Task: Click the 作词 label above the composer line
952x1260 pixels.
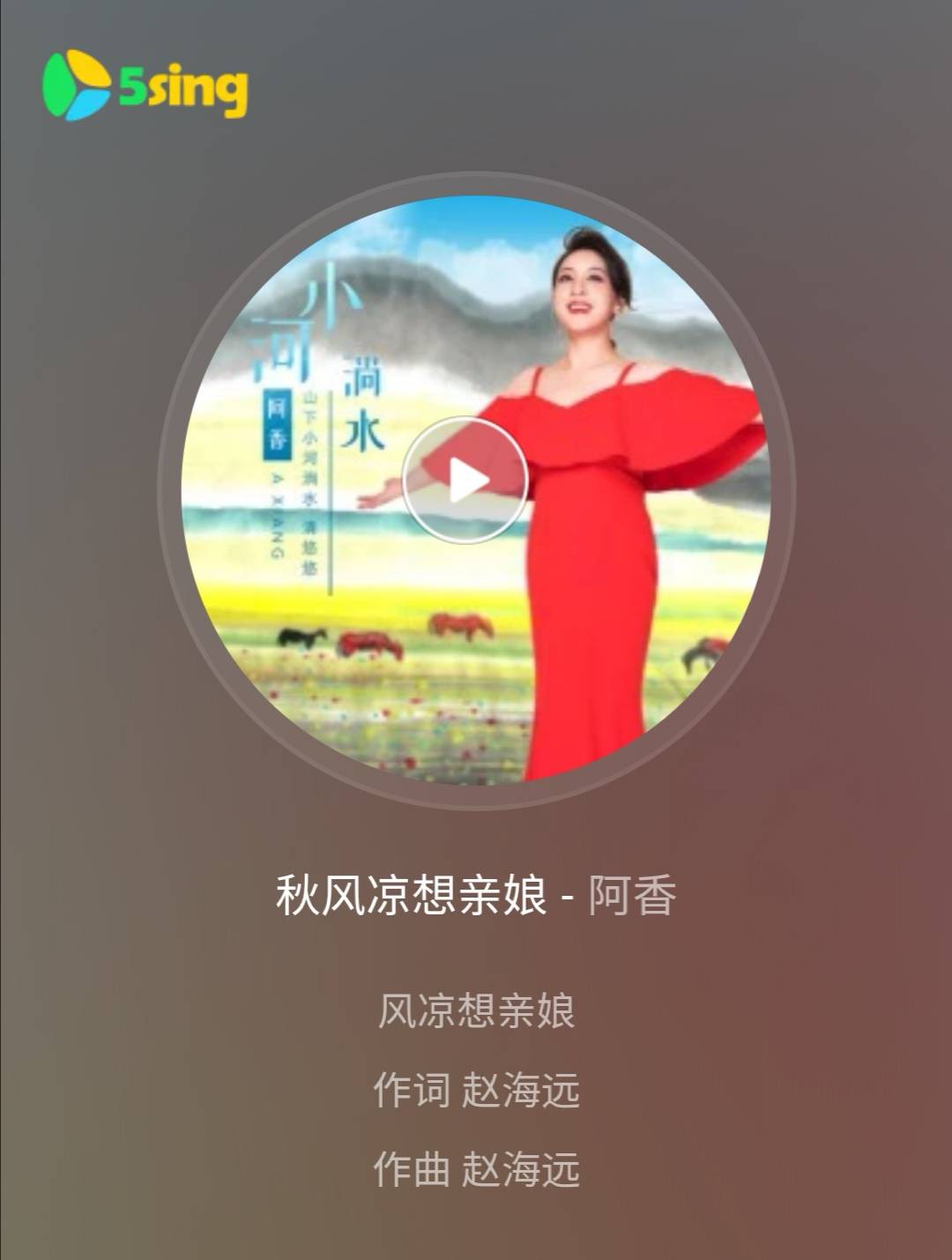Action: [414, 1088]
